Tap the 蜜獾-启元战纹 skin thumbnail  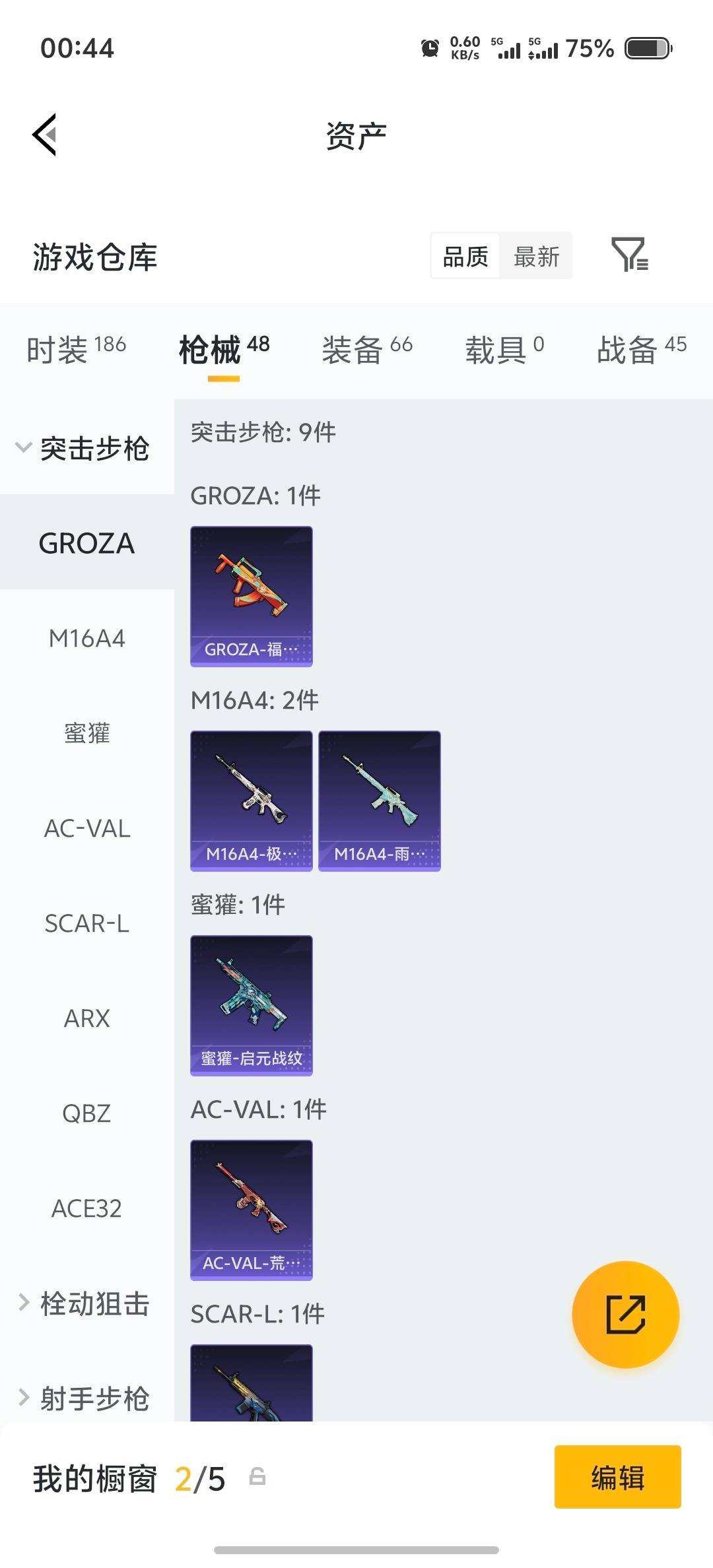click(x=251, y=1003)
